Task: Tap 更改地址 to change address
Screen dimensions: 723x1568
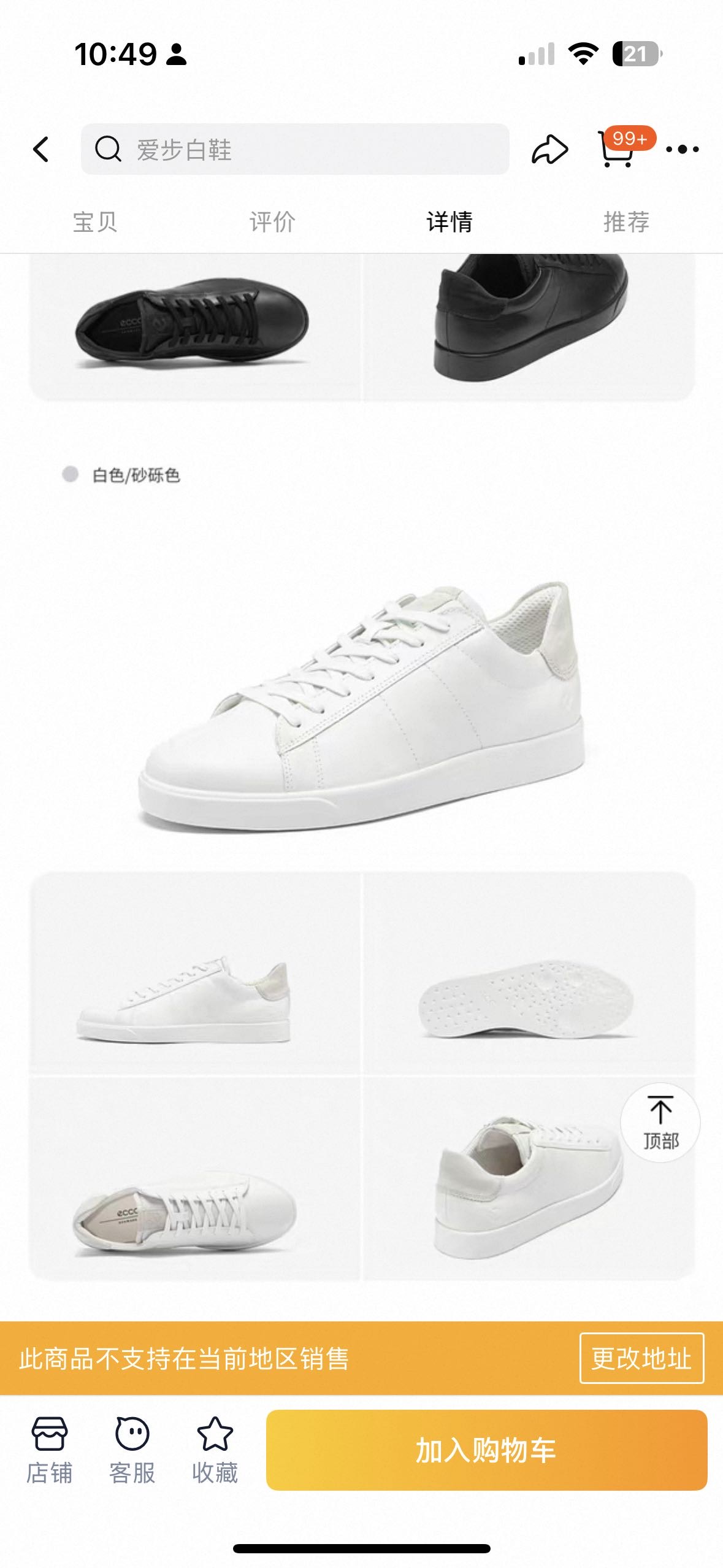Action: [x=641, y=1358]
